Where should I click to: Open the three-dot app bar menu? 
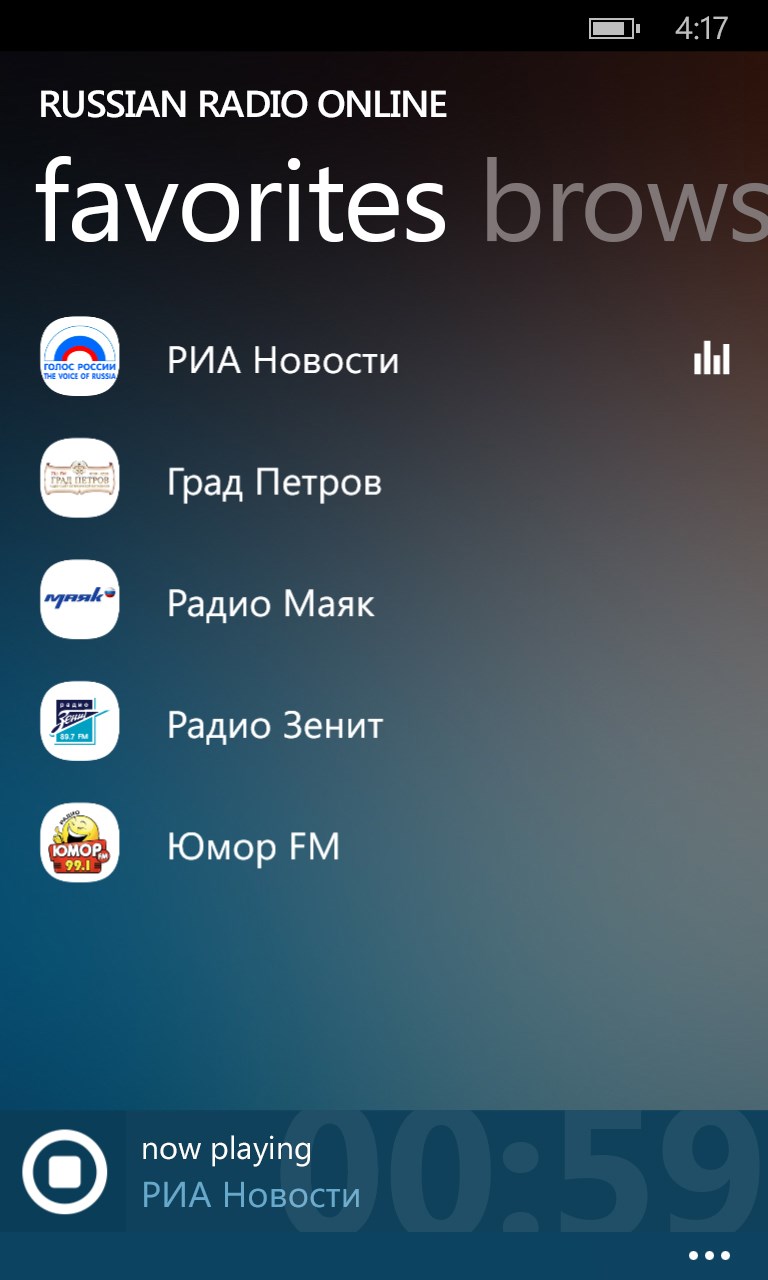710,1256
